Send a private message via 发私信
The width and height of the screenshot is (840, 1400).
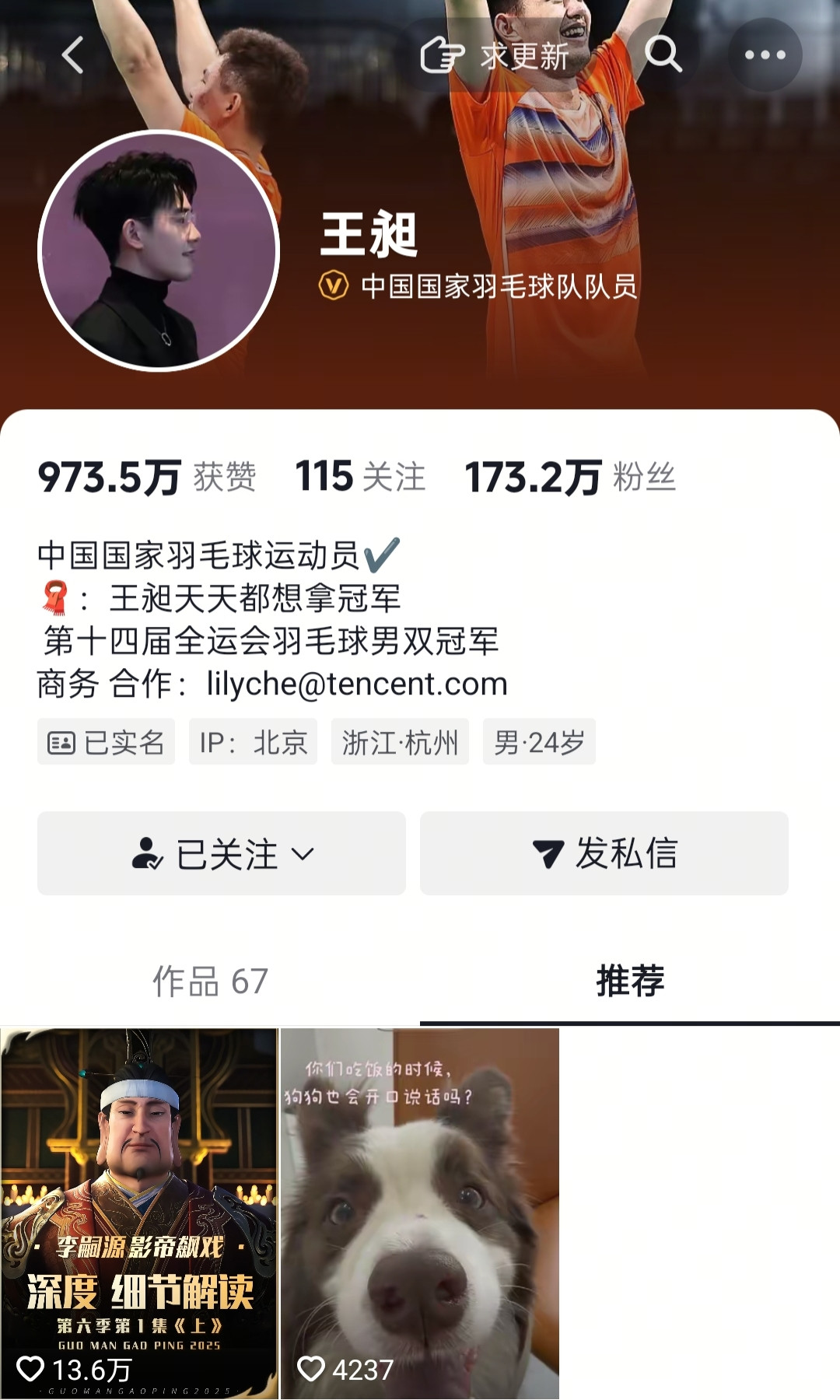pyautogui.click(x=604, y=853)
